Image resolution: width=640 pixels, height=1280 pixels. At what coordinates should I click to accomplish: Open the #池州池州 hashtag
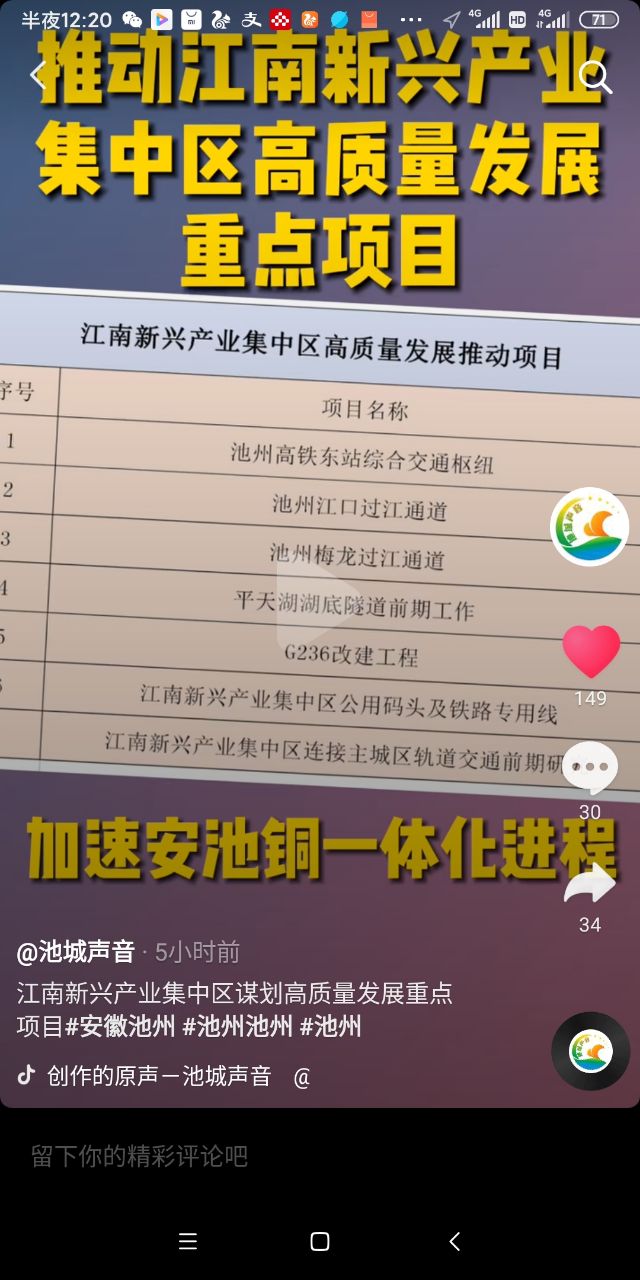pyautogui.click(x=238, y=1026)
